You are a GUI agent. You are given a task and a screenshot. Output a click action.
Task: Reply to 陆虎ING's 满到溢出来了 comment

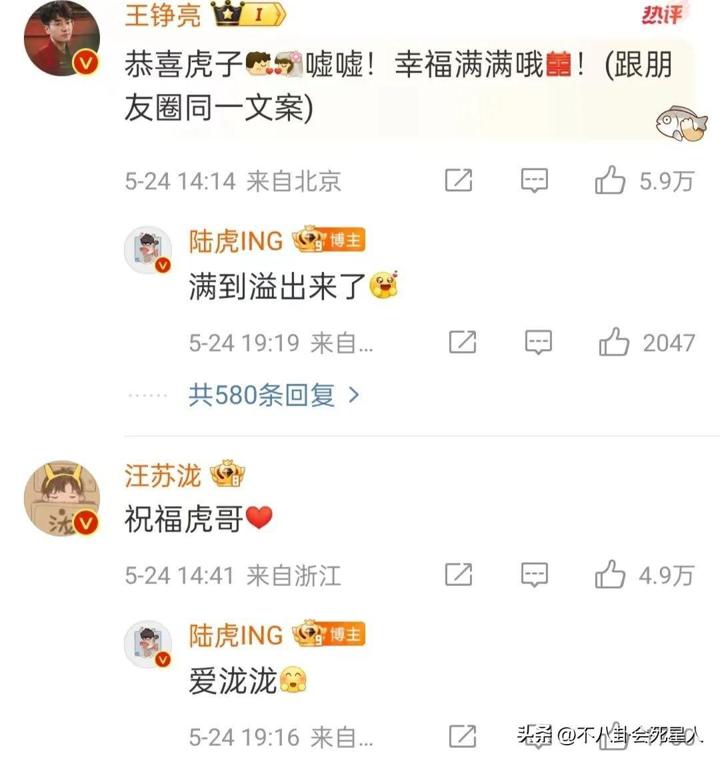pyautogui.click(x=539, y=342)
